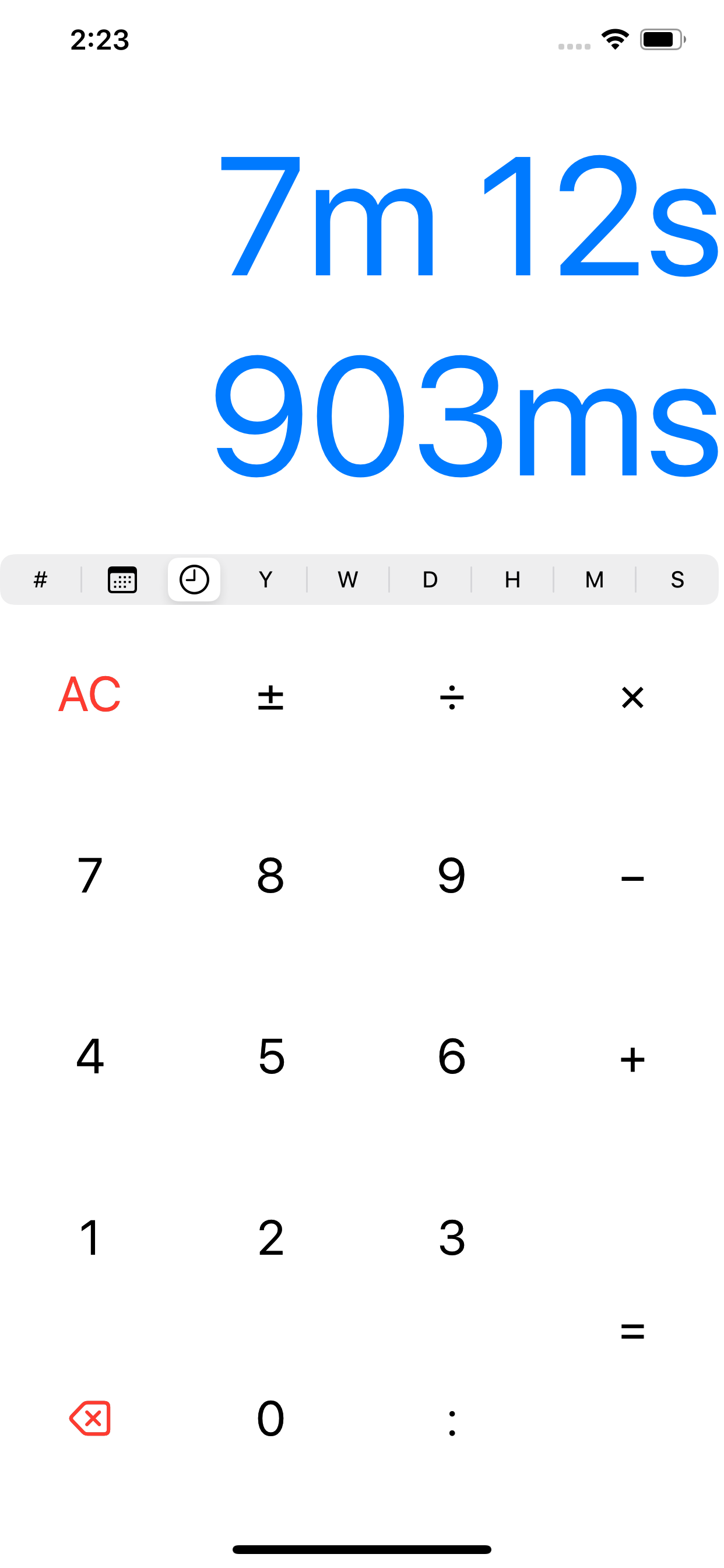The width and height of the screenshot is (724, 1568).
Task: Choose the D days unit
Action: click(430, 579)
